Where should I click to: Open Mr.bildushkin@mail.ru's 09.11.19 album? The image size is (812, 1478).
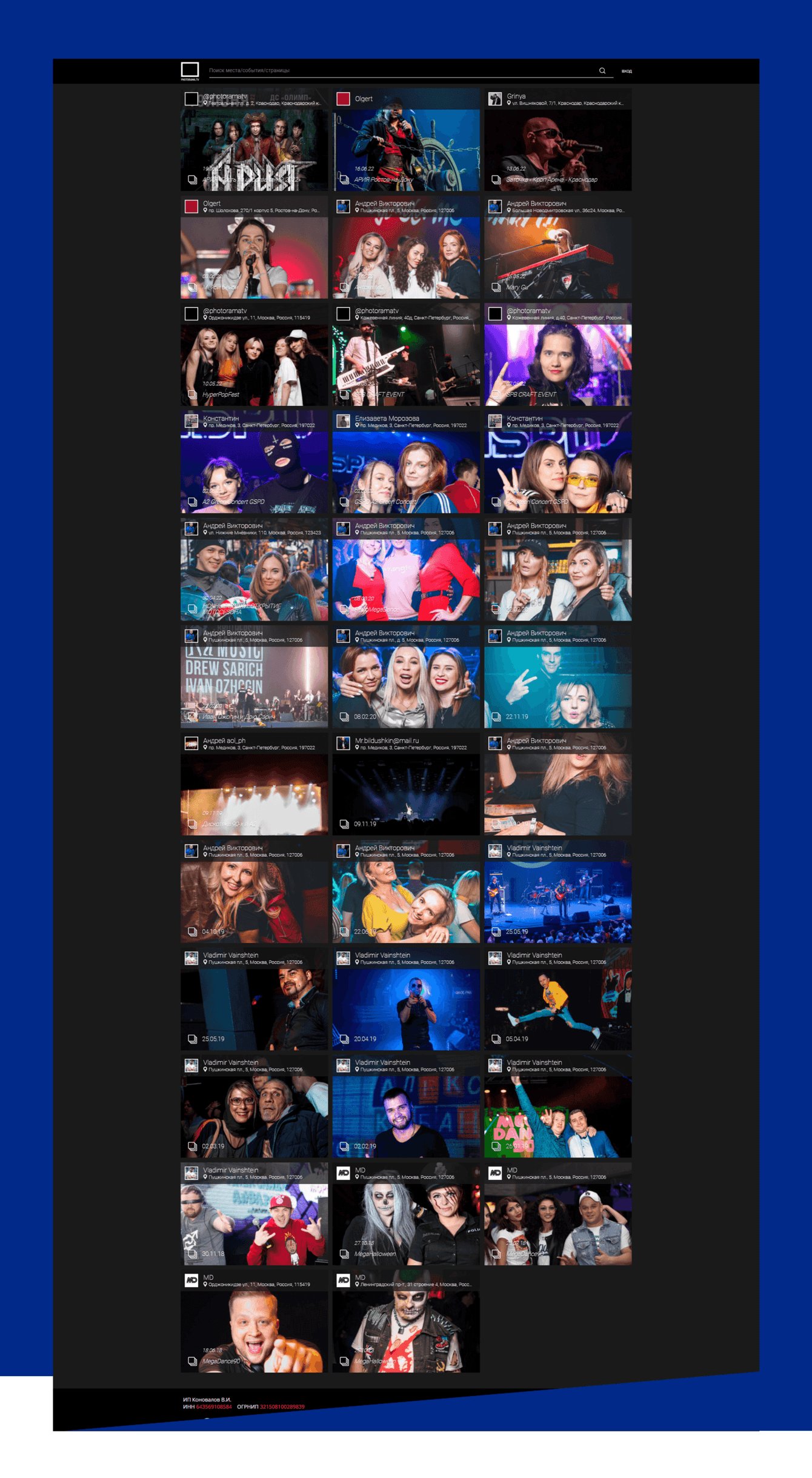pos(406,793)
